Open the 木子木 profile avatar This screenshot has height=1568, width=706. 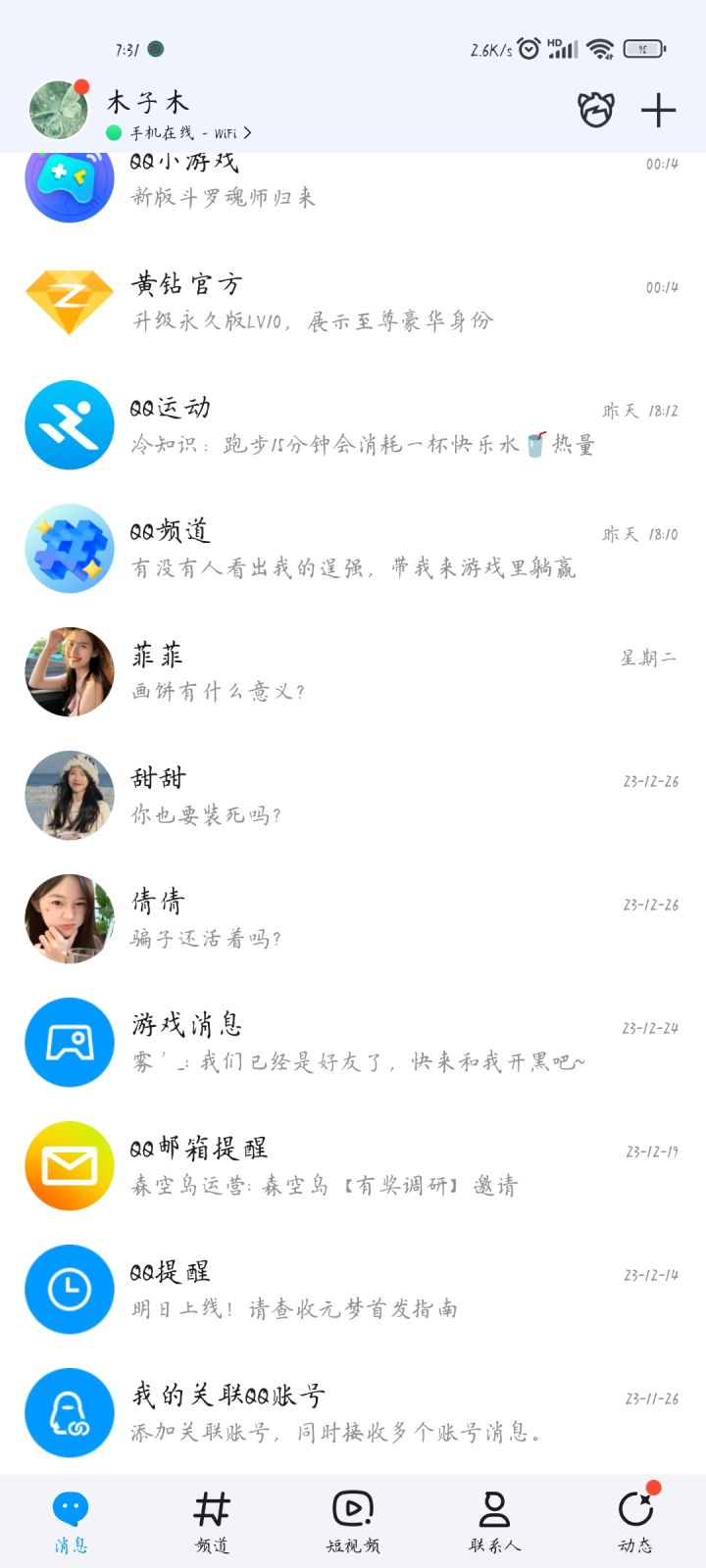point(59,110)
